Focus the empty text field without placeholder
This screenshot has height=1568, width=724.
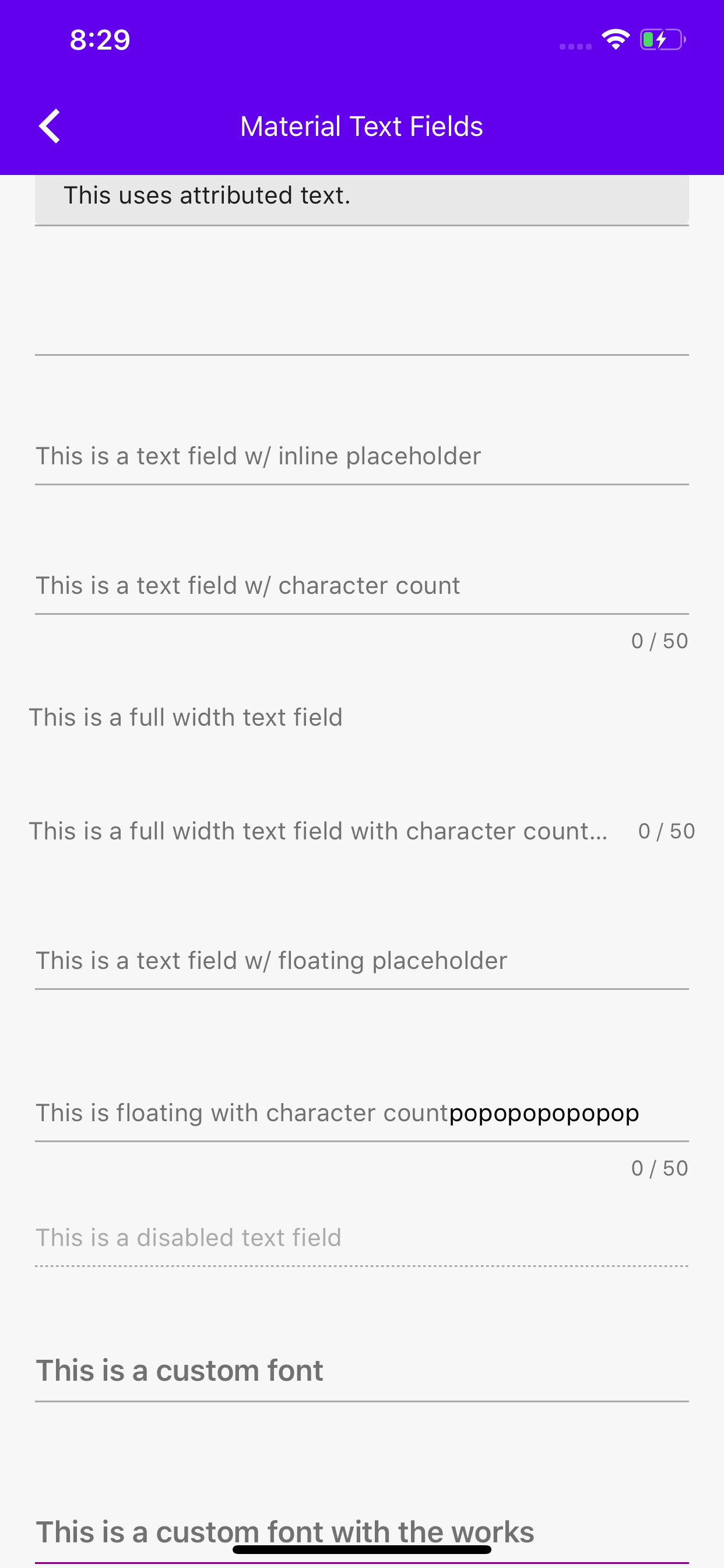coord(361,327)
